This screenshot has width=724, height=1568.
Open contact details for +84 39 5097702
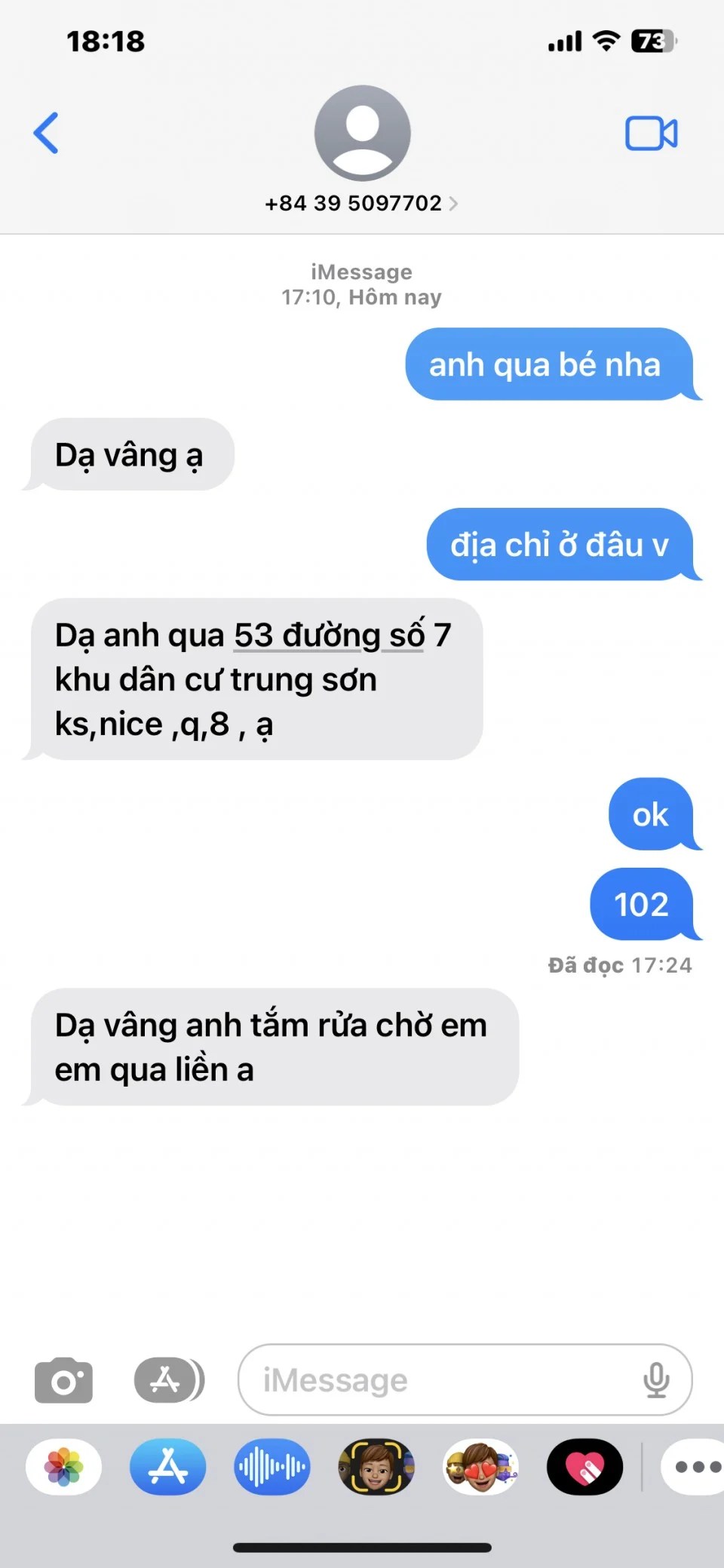point(361,203)
